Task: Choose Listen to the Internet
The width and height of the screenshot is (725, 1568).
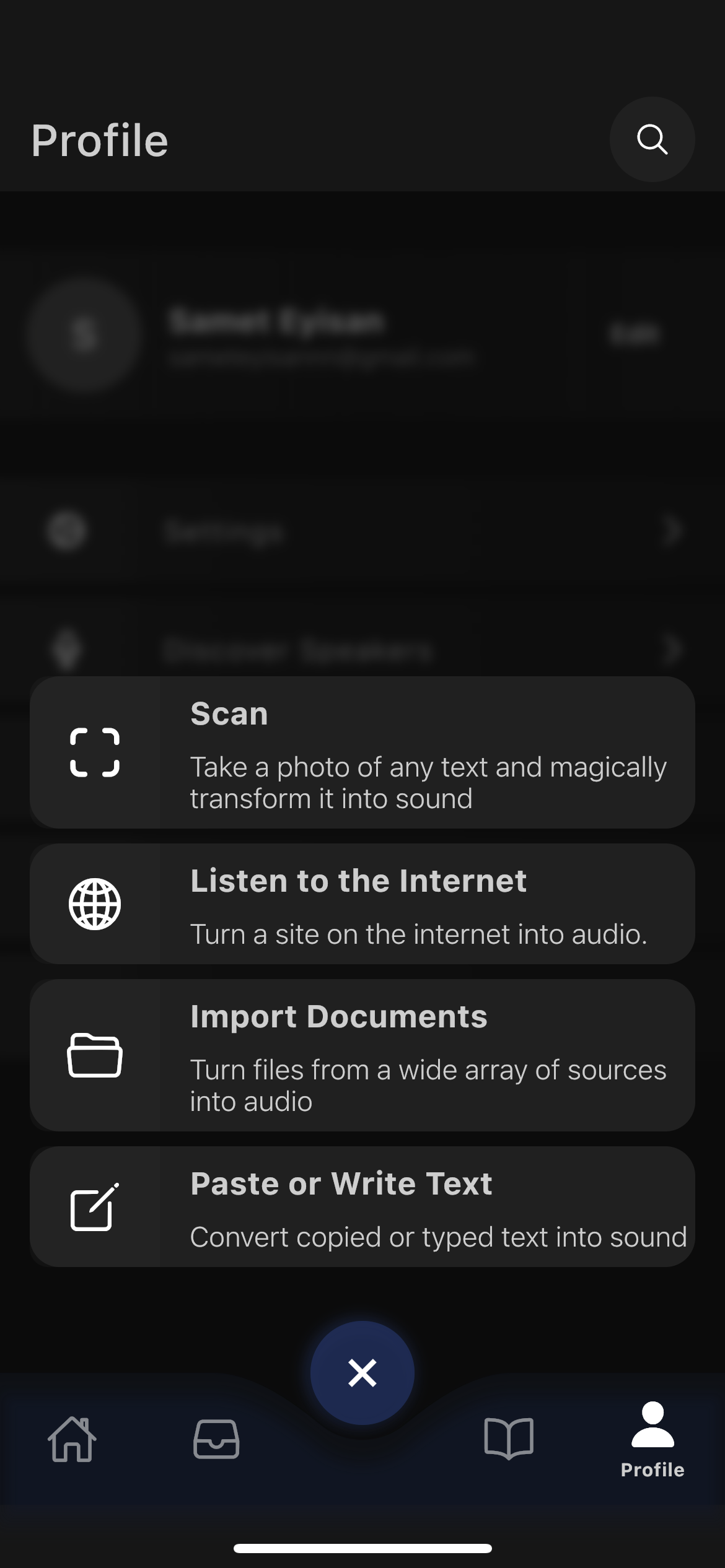Action: (x=362, y=904)
